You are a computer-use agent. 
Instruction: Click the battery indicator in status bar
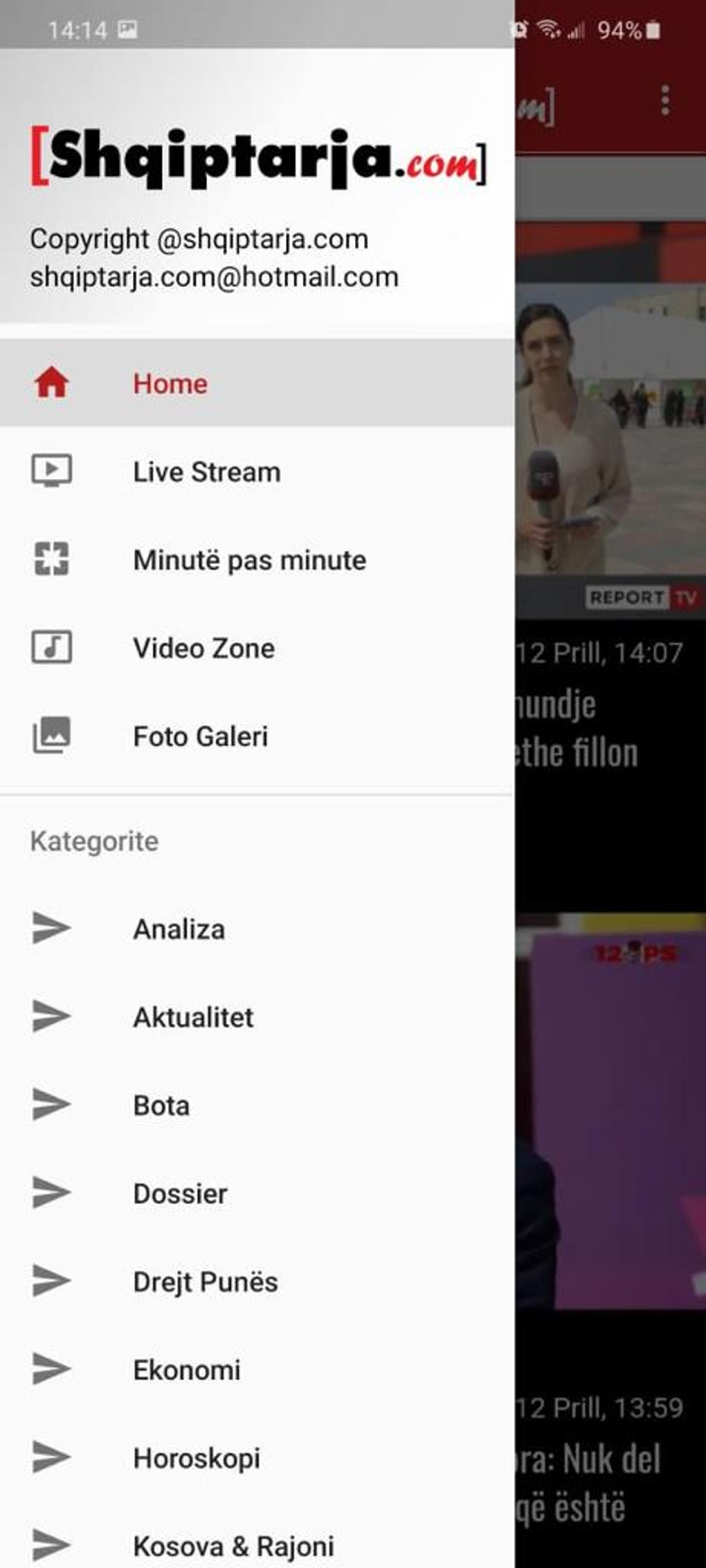(652, 29)
